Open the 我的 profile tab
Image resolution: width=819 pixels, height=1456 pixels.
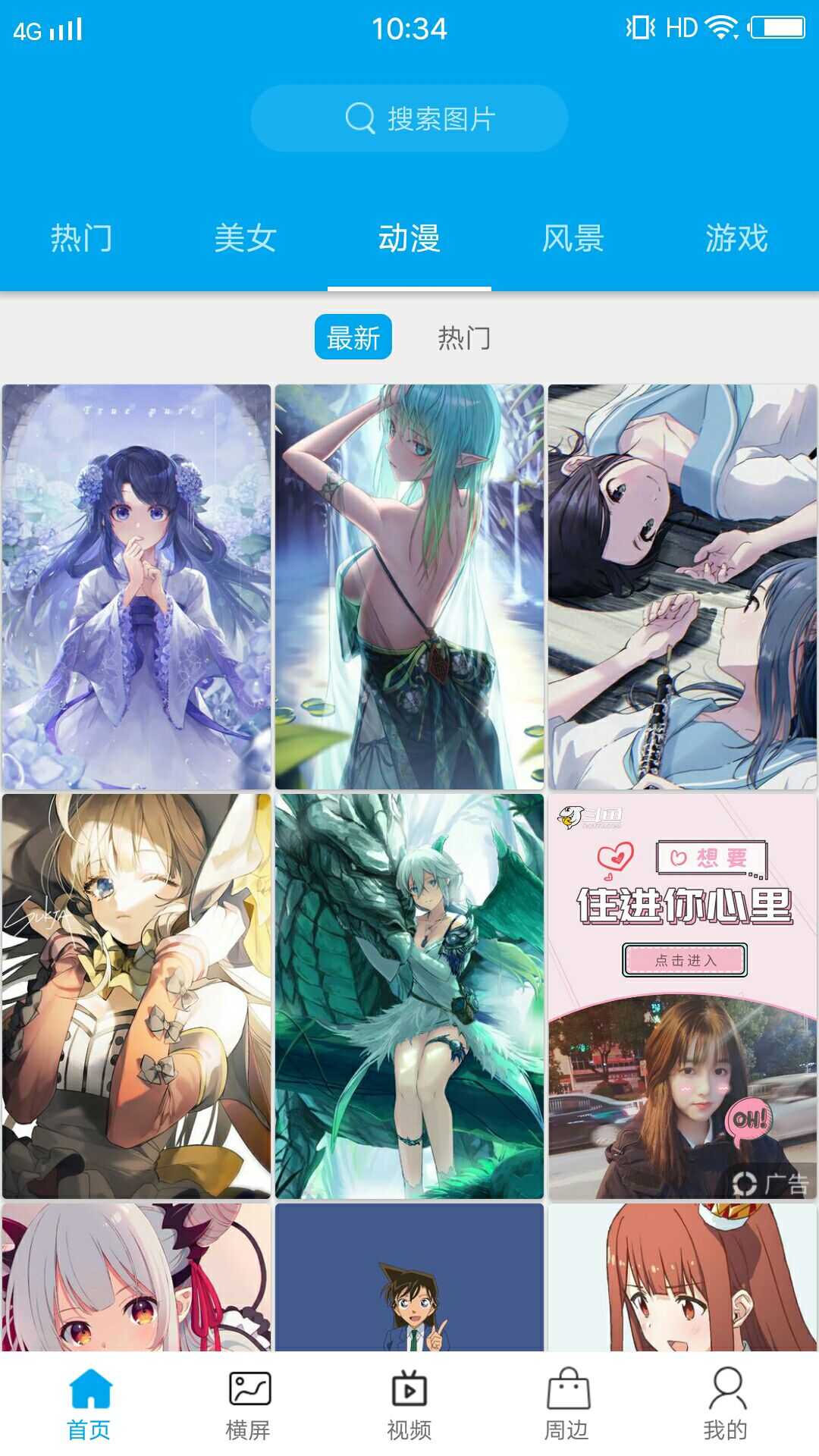coord(726,1404)
